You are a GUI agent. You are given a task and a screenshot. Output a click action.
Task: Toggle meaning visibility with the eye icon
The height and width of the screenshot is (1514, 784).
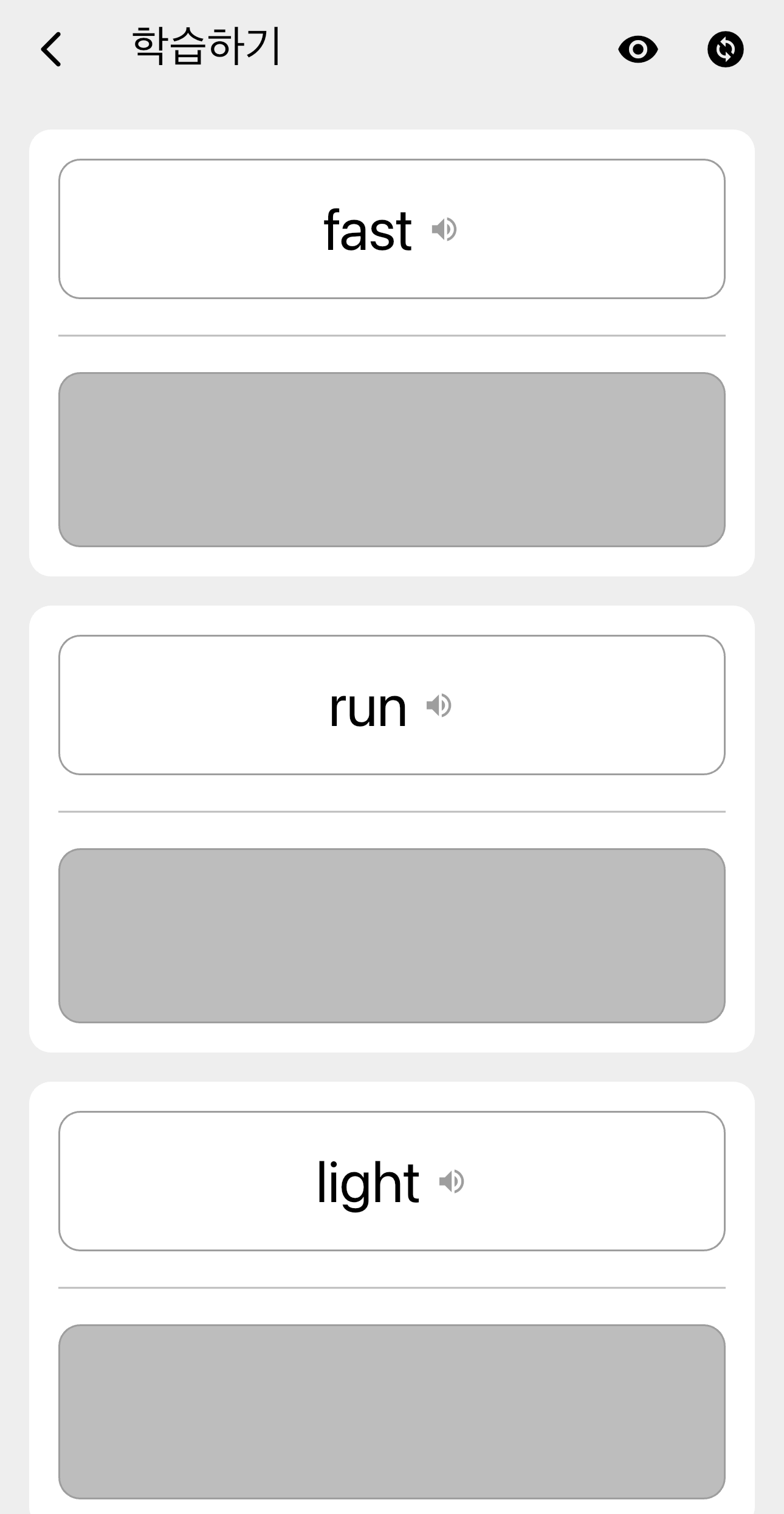(x=638, y=49)
